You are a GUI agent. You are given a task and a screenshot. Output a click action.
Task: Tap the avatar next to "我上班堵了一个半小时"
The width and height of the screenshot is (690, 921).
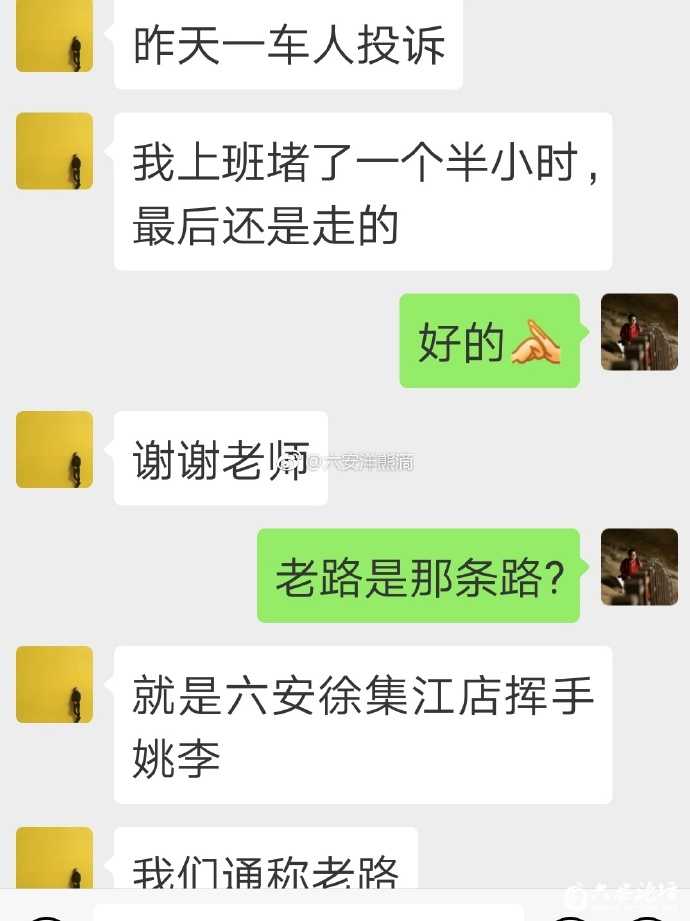[54, 151]
